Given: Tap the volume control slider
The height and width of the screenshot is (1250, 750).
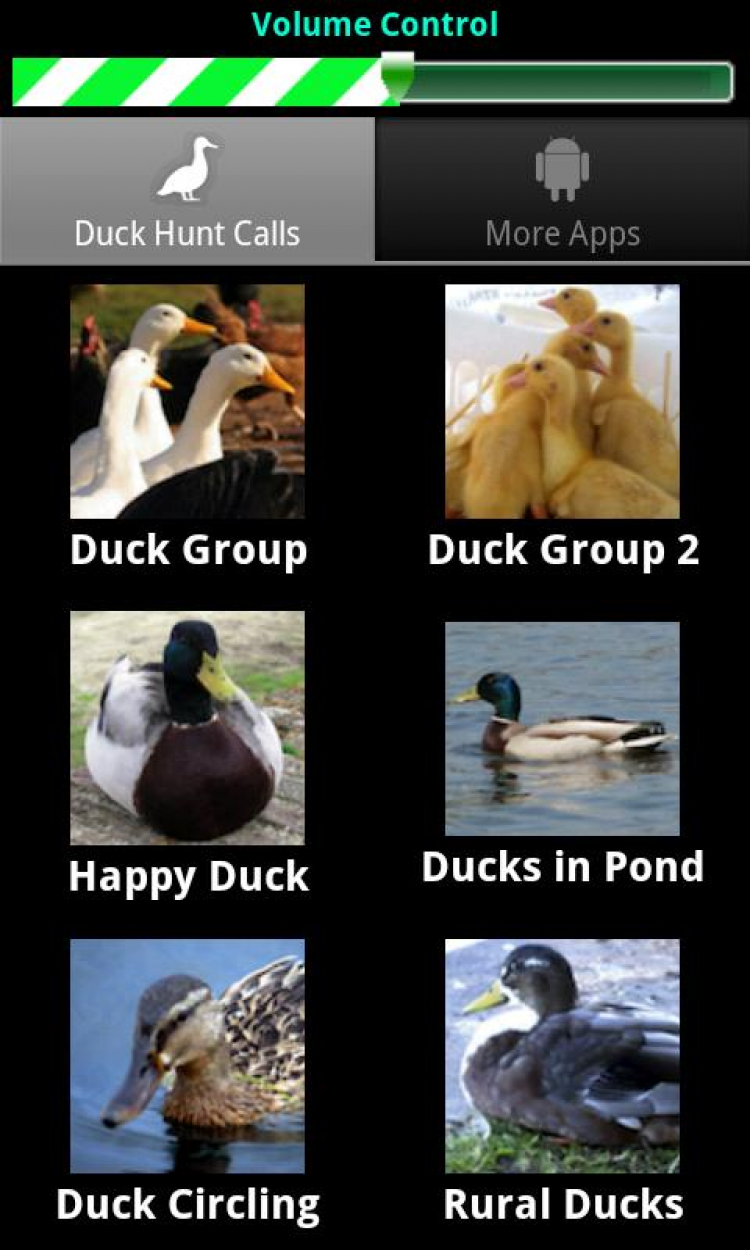Looking at the screenshot, I should pos(373,82).
